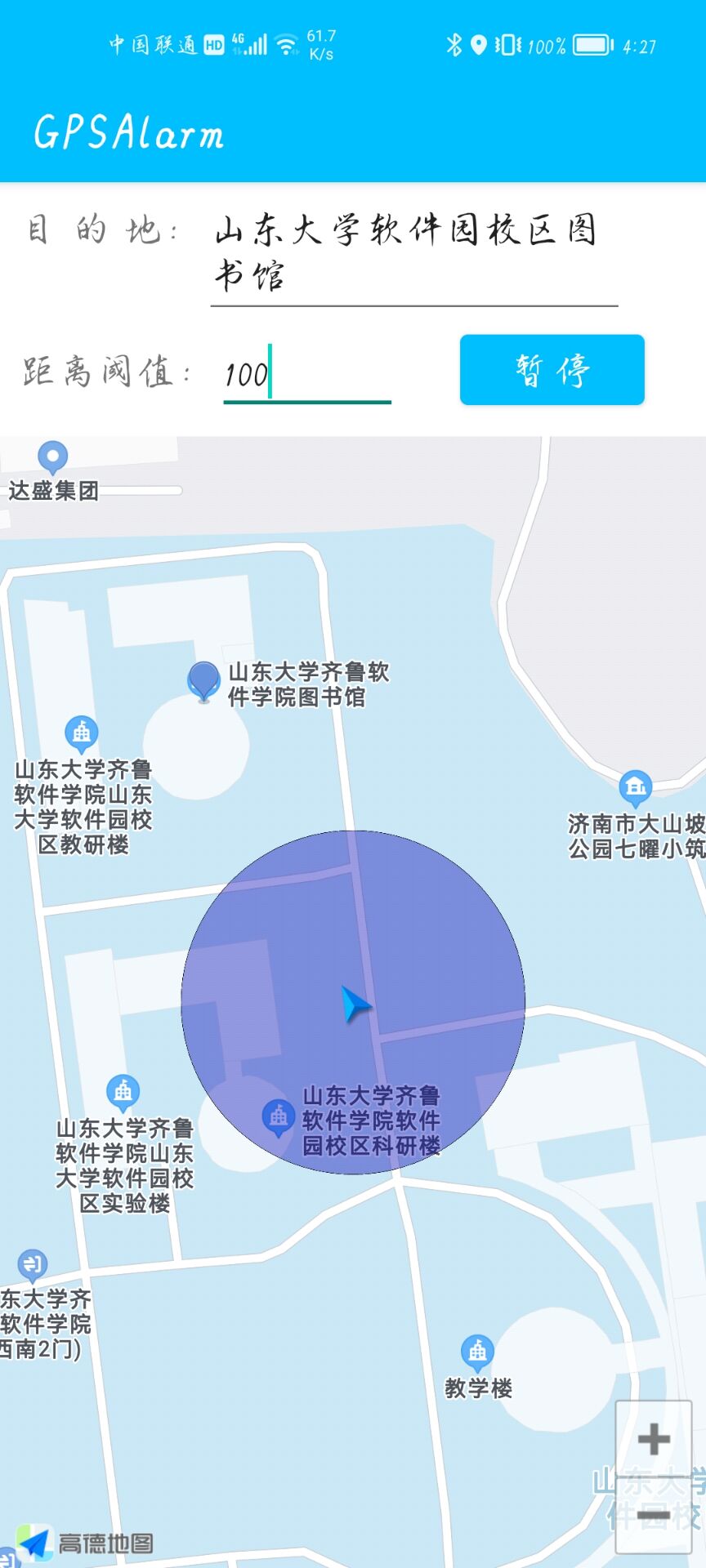
Task: Select the 教学楼 map marker
Action: pyautogui.click(x=477, y=1353)
